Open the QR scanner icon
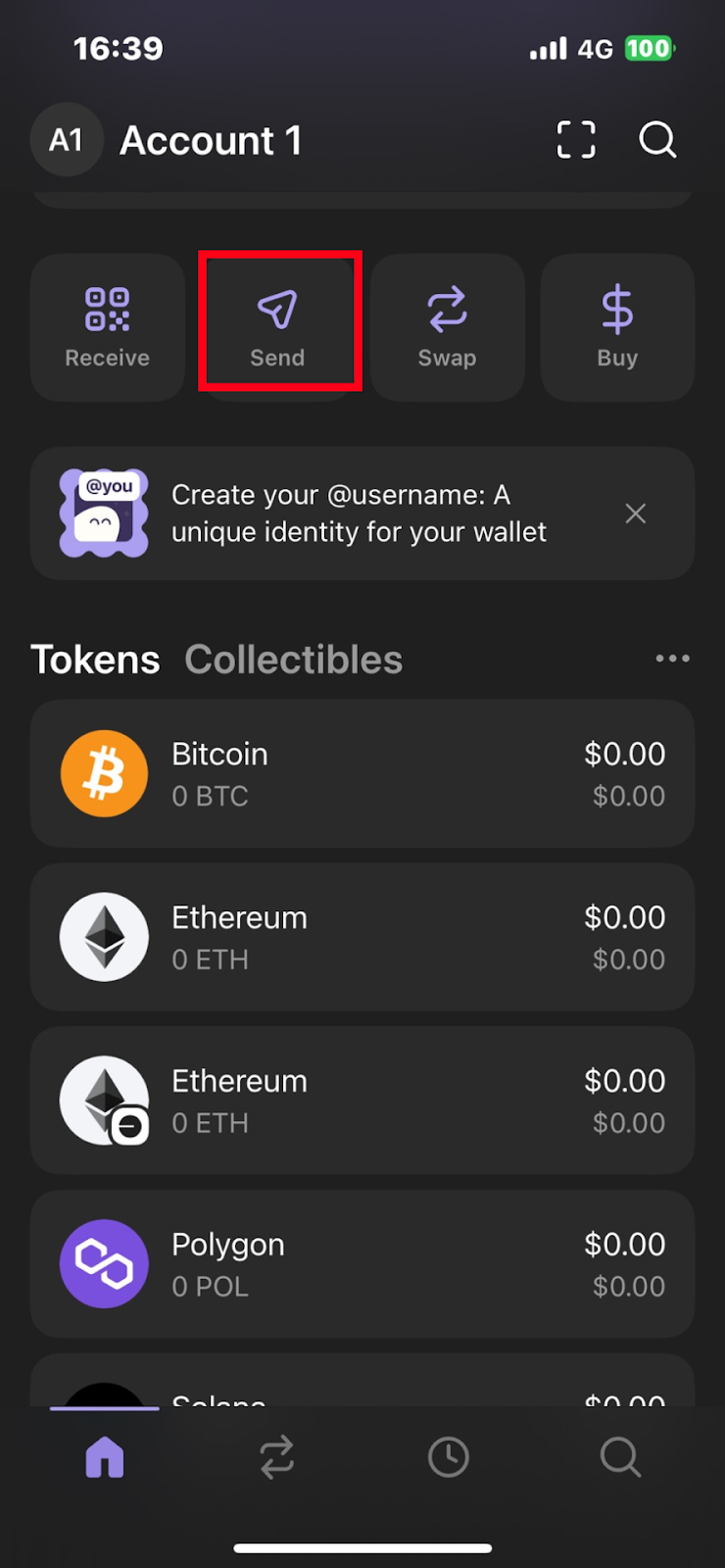 click(x=576, y=140)
